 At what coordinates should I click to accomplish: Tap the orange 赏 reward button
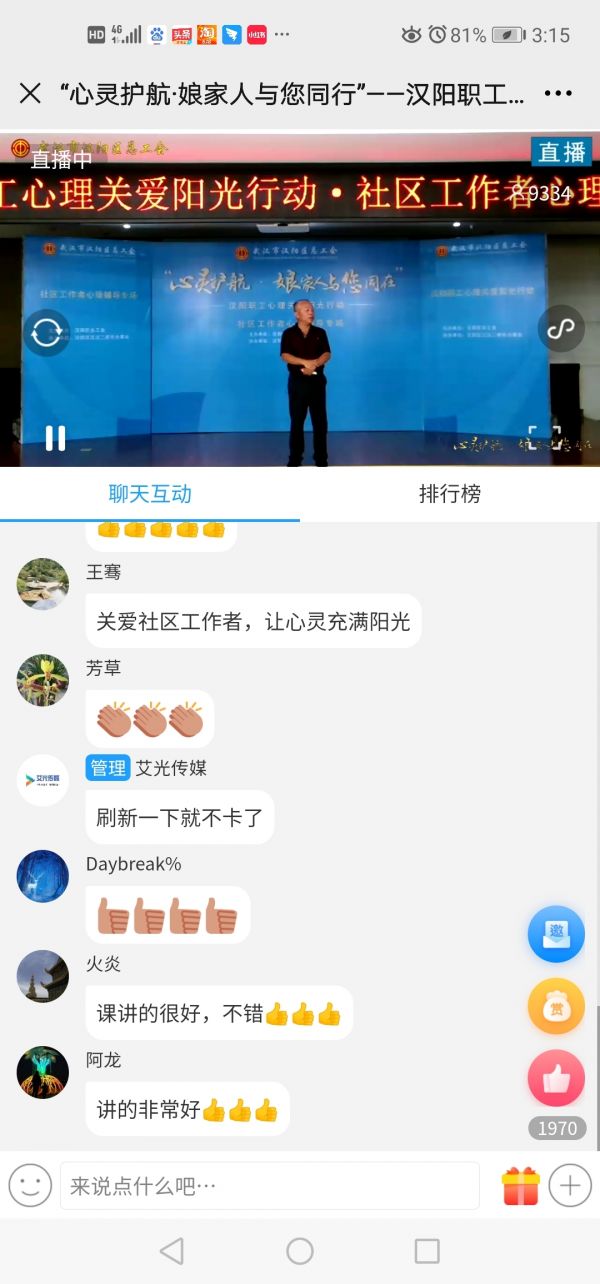[556, 1006]
